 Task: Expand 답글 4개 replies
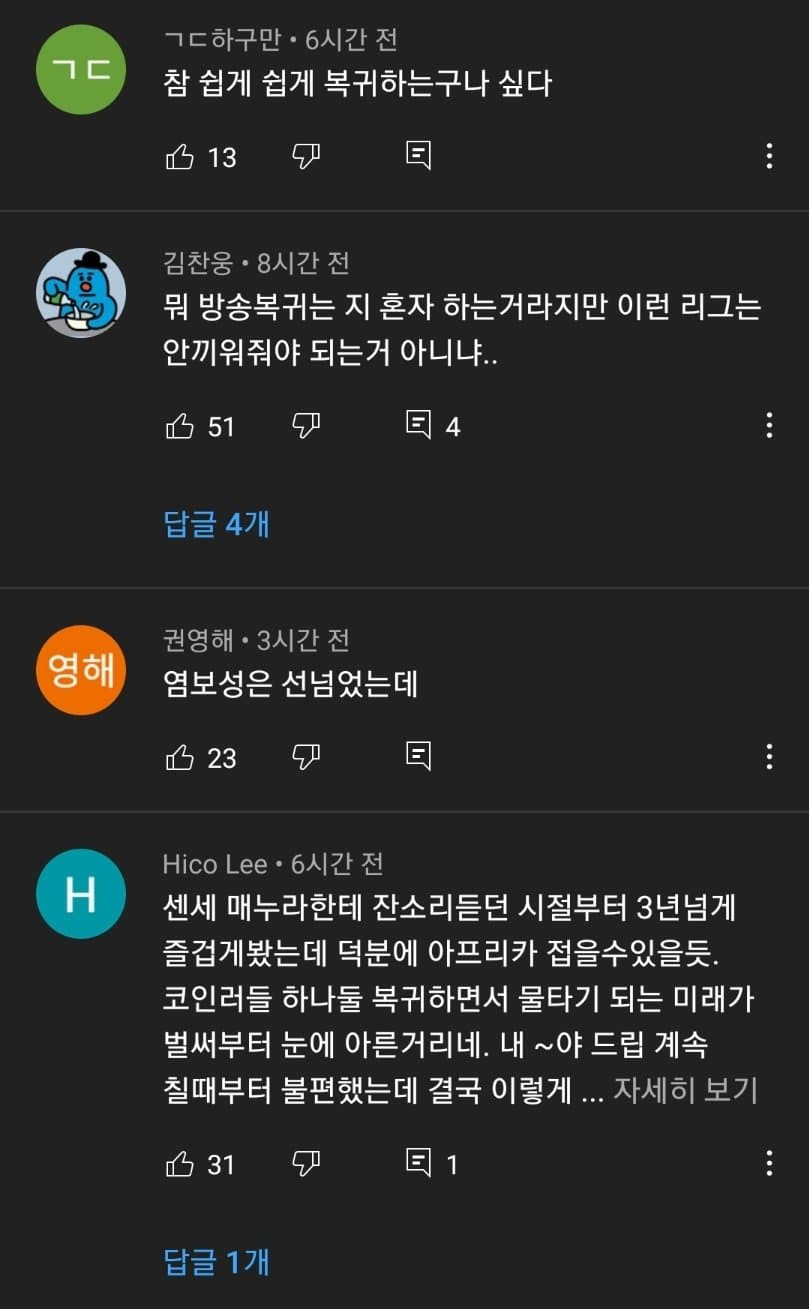click(x=216, y=524)
